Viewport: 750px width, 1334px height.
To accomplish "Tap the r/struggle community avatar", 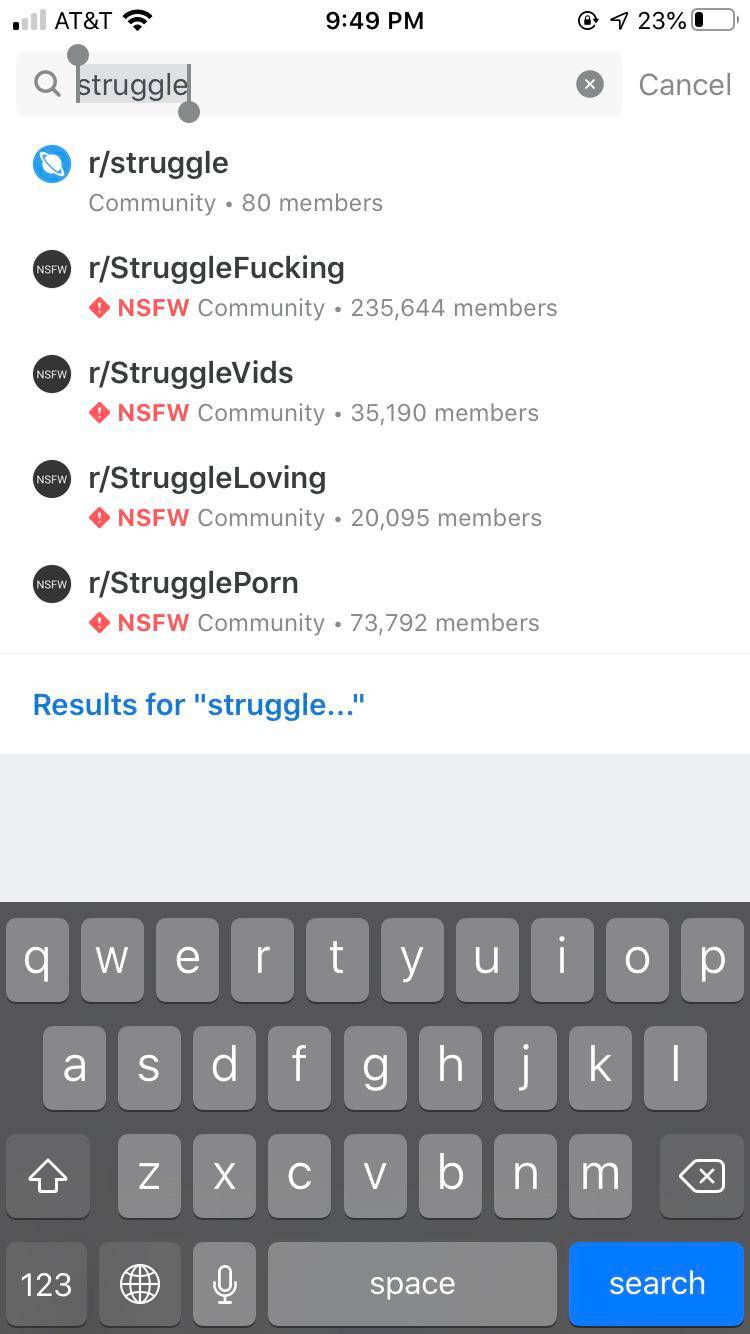I will (52, 163).
